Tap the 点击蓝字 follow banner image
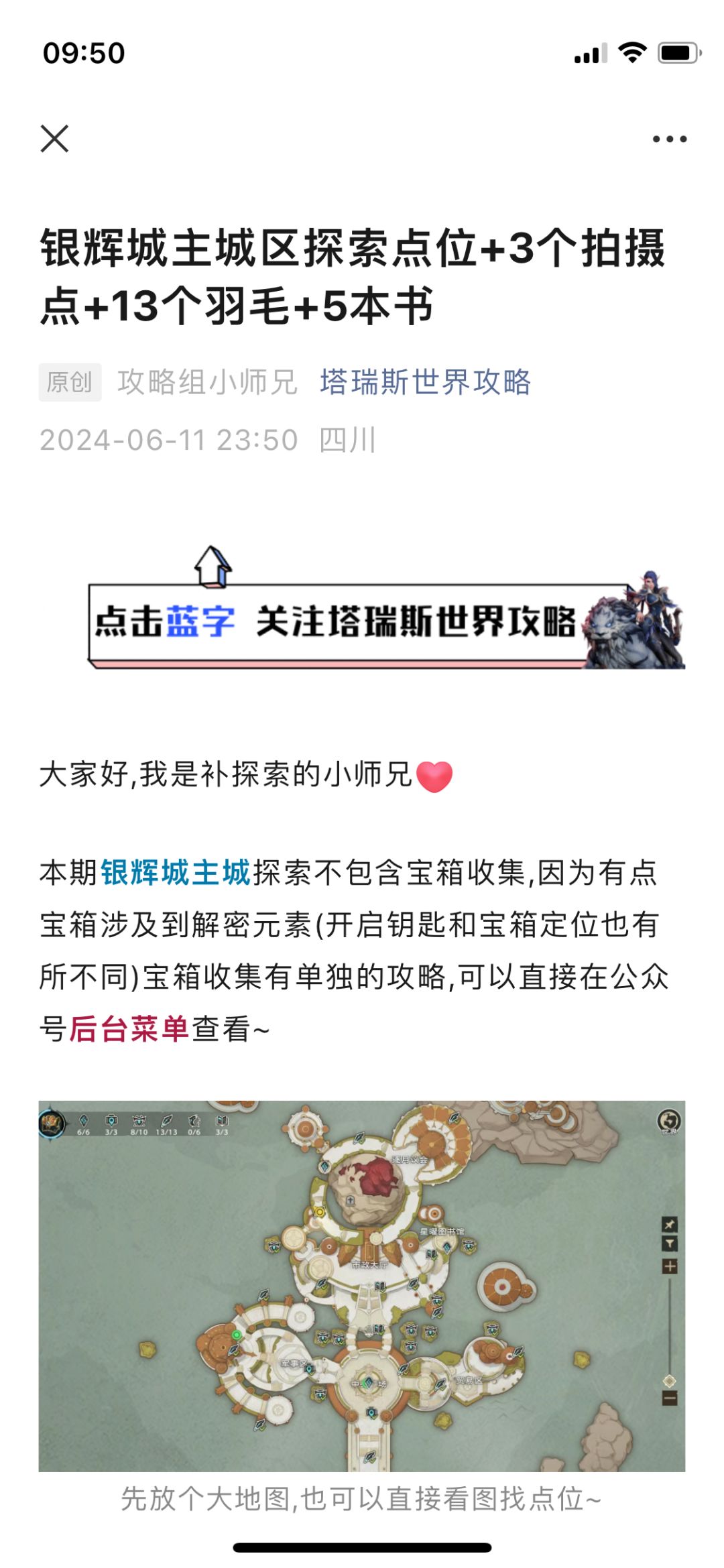Viewport: 724px width, 1568px height. click(x=387, y=607)
